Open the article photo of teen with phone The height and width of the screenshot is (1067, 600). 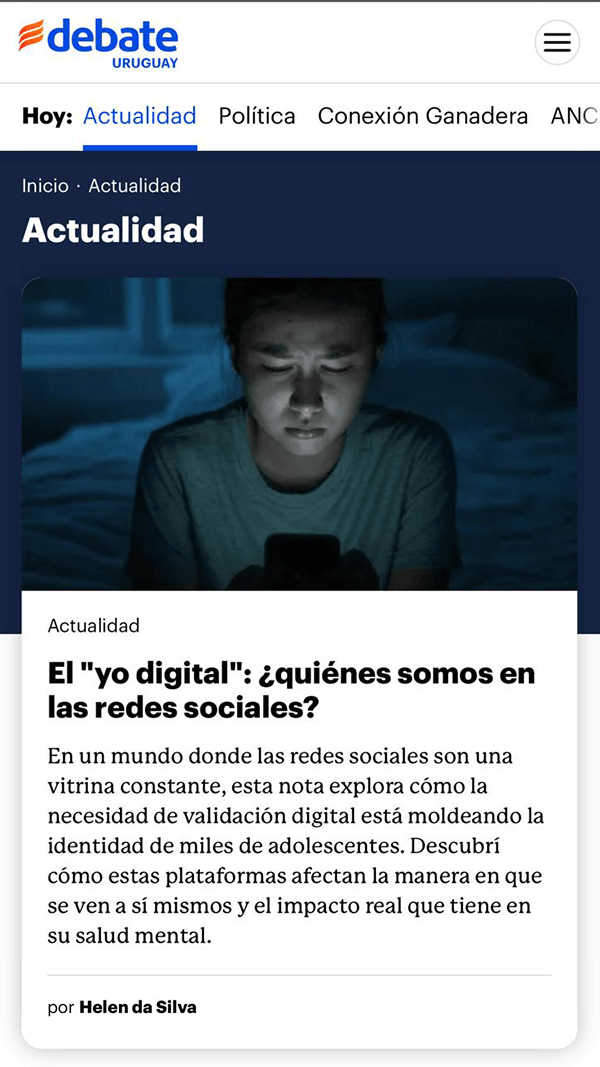click(x=299, y=434)
